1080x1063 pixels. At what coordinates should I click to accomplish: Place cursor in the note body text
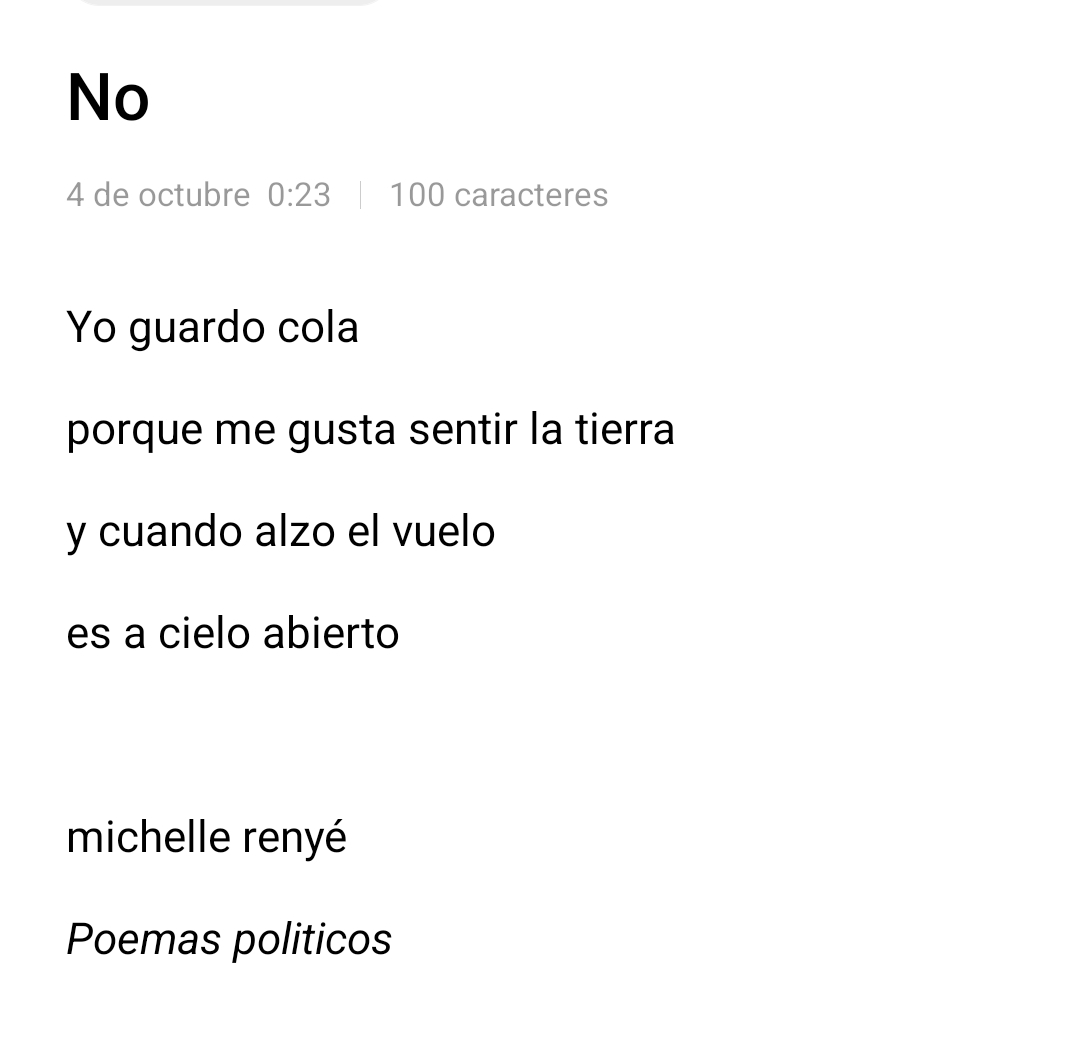click(x=370, y=430)
